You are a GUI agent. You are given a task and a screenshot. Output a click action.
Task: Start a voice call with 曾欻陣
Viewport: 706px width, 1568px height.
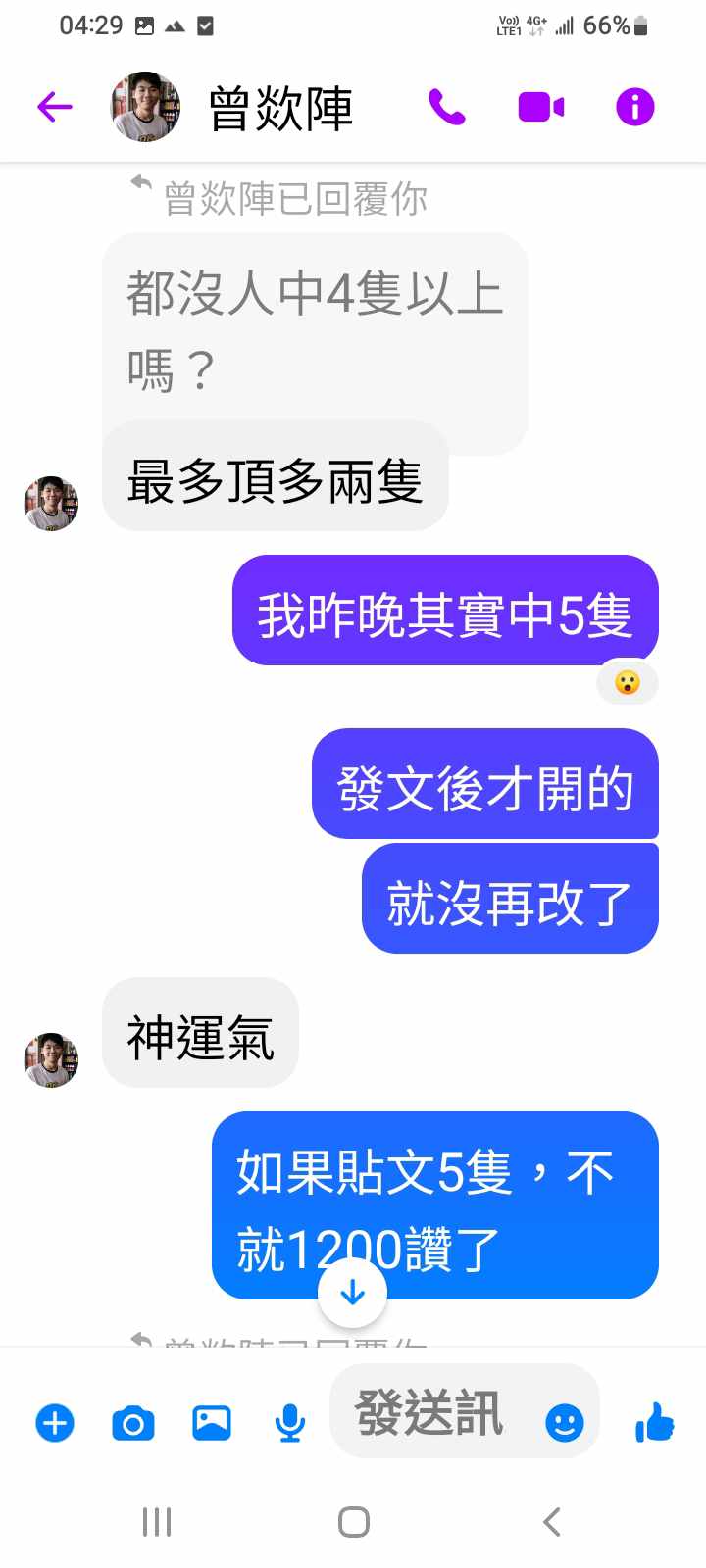click(x=446, y=107)
